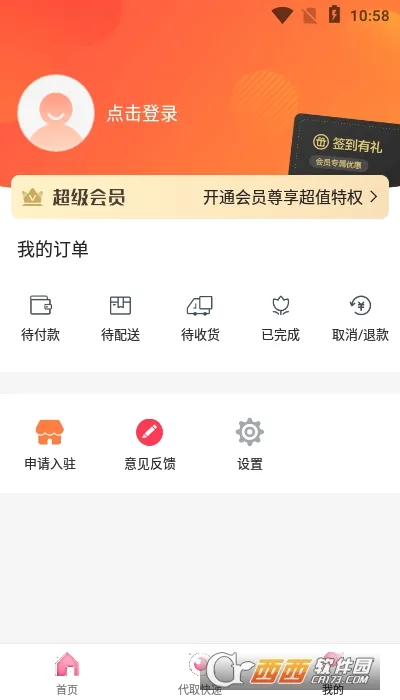This screenshot has width=400, height=700.
Task: Open 意见反馈 feedback
Action: click(x=150, y=445)
